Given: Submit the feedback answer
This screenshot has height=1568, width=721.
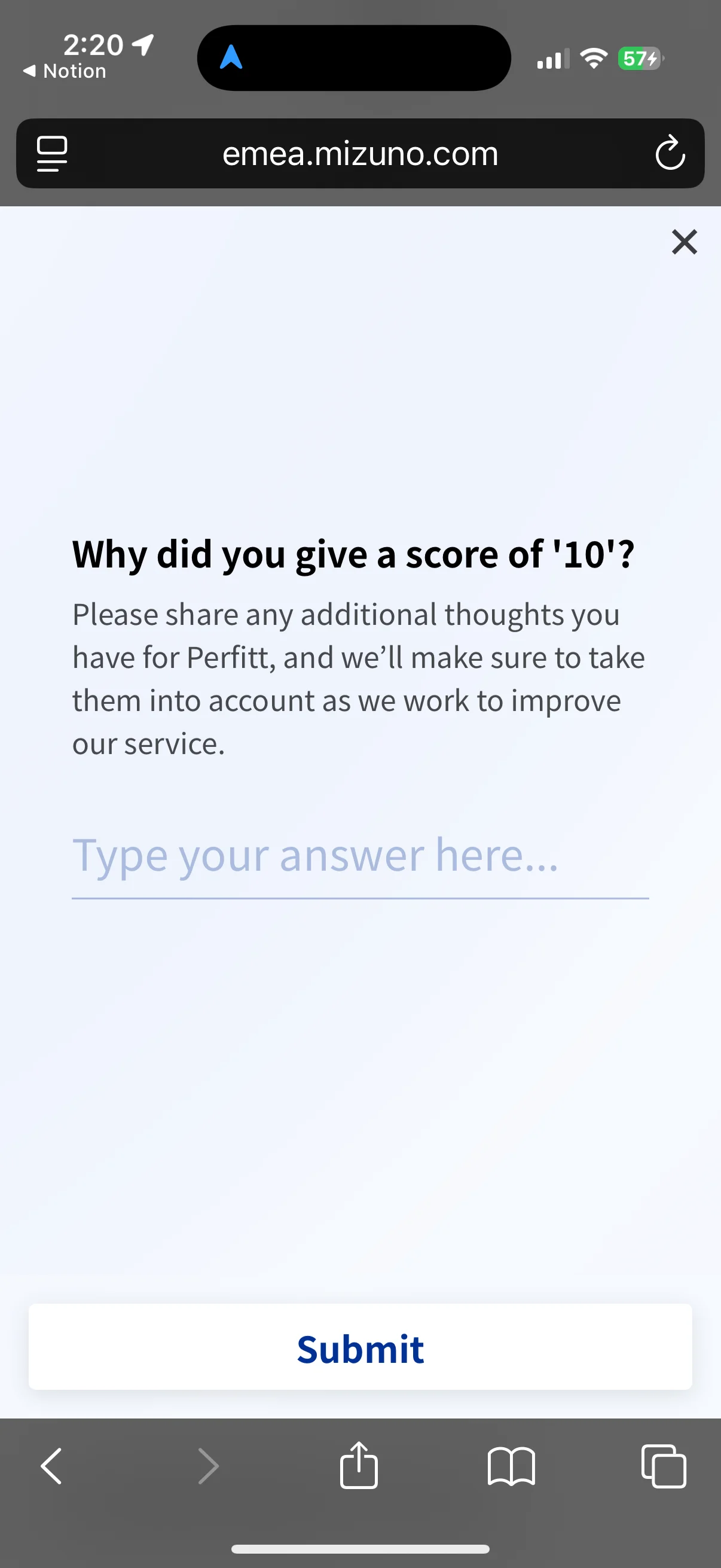Looking at the screenshot, I should click(360, 1349).
